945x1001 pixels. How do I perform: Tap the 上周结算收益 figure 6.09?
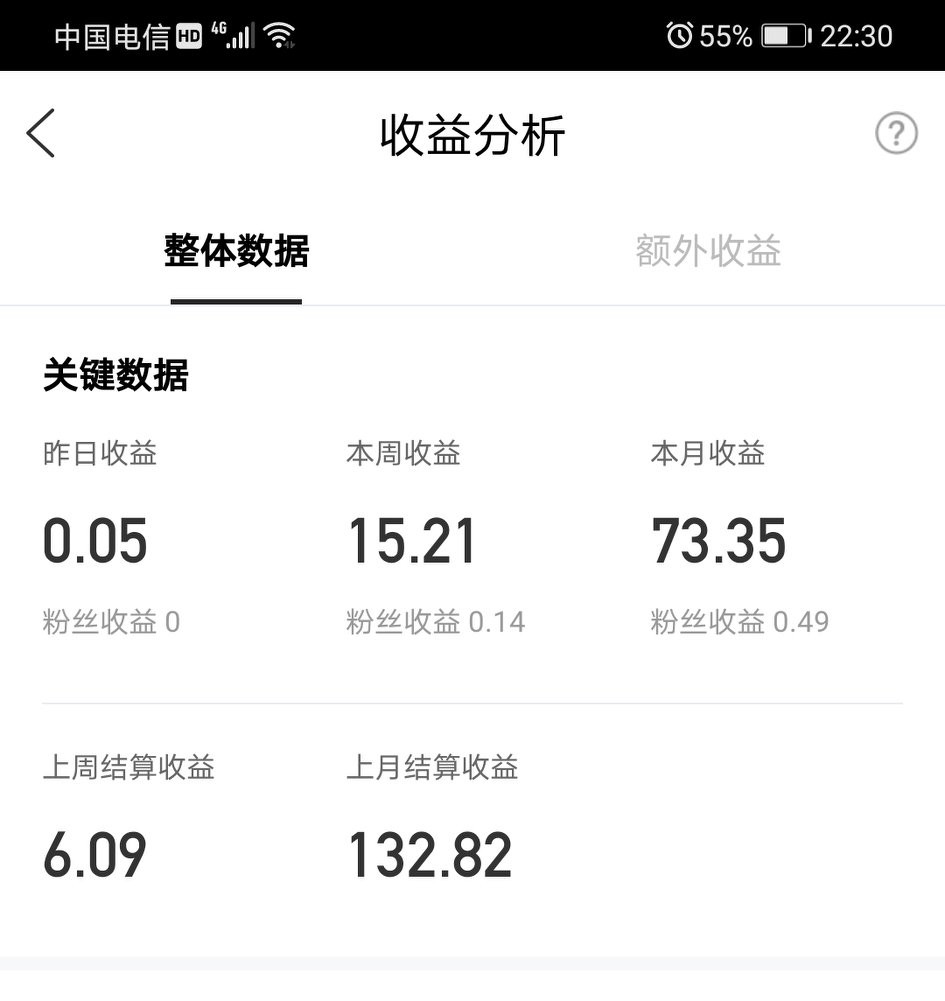coord(93,853)
